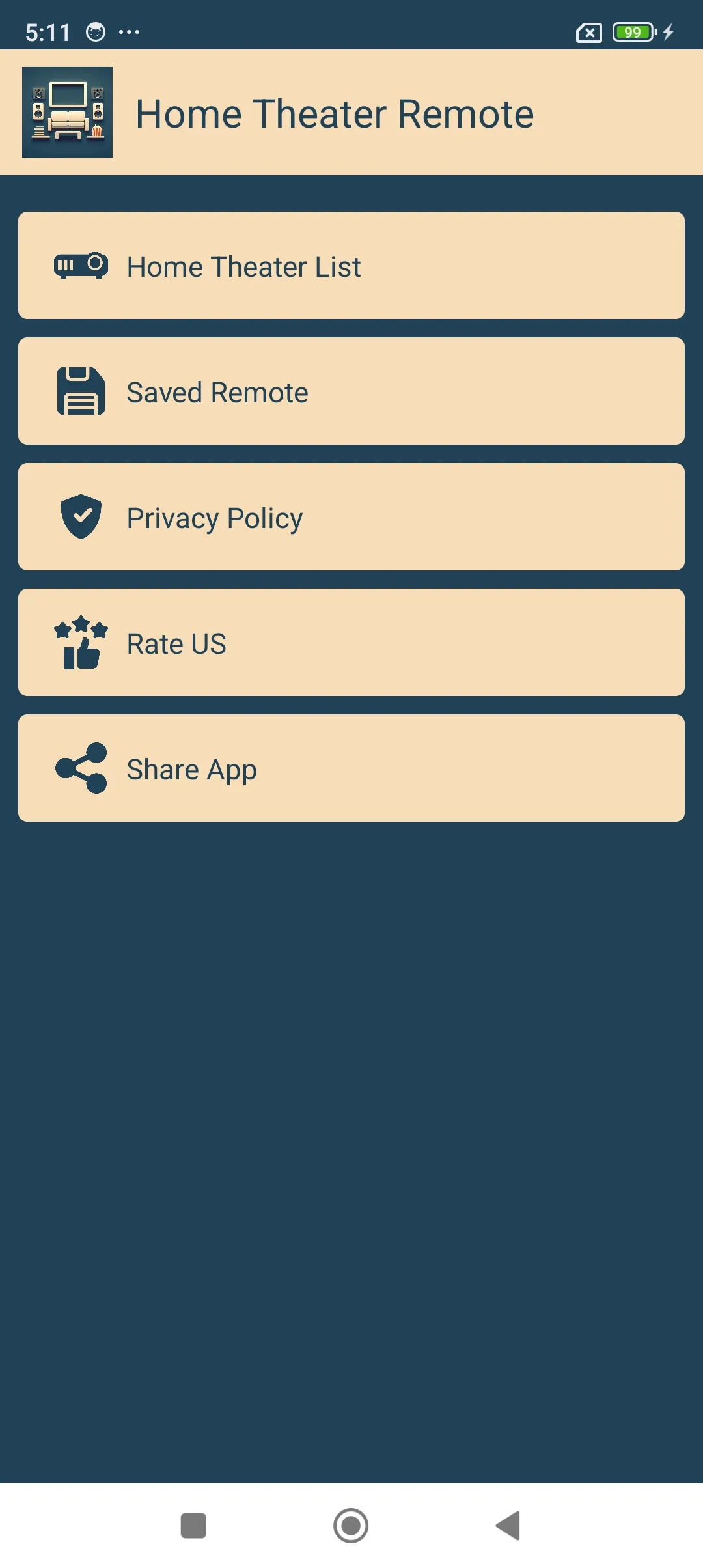This screenshot has width=703, height=1568.
Task: Go back using the system back button
Action: (x=508, y=1526)
